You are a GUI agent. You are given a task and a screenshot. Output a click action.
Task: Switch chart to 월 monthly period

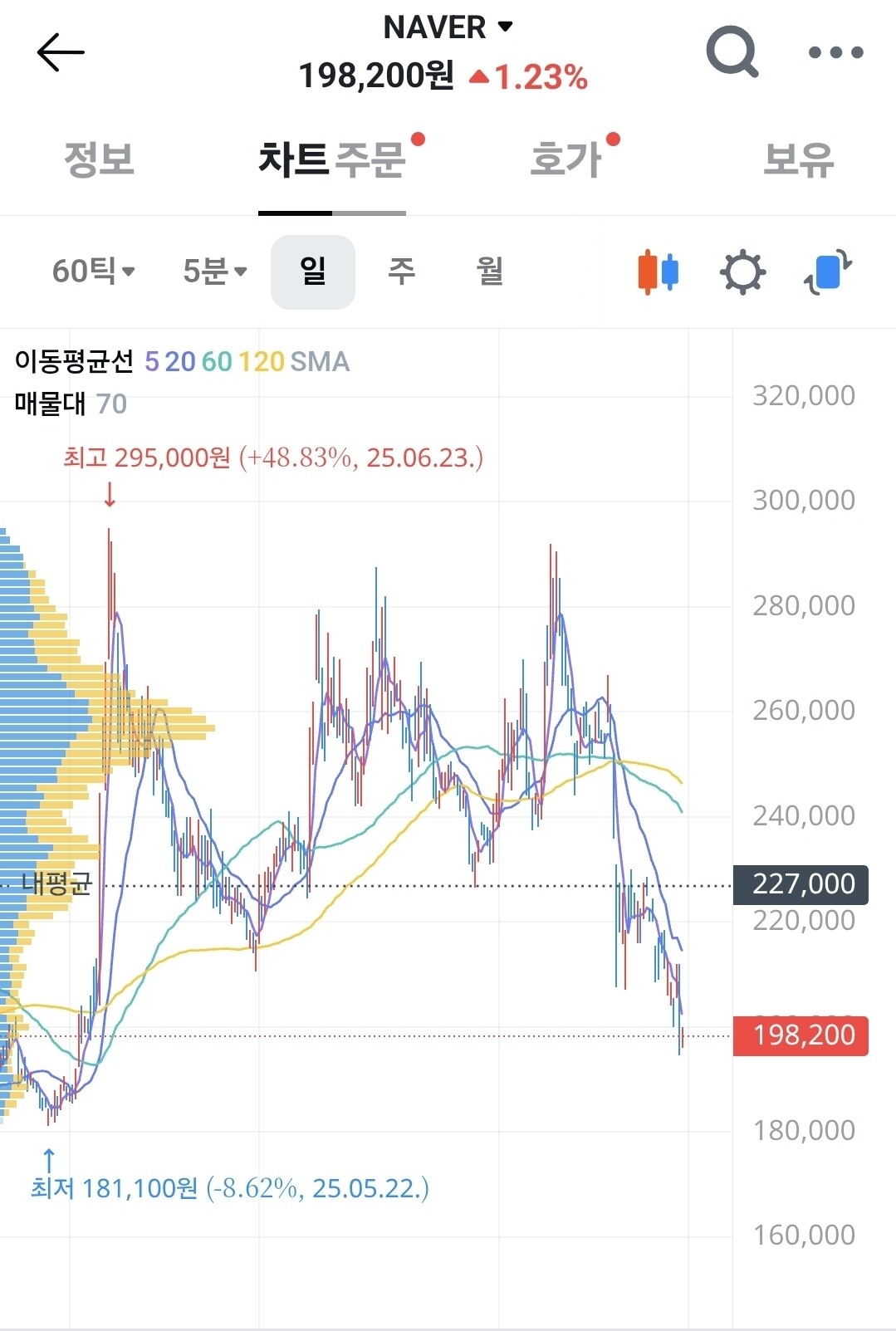tap(490, 272)
